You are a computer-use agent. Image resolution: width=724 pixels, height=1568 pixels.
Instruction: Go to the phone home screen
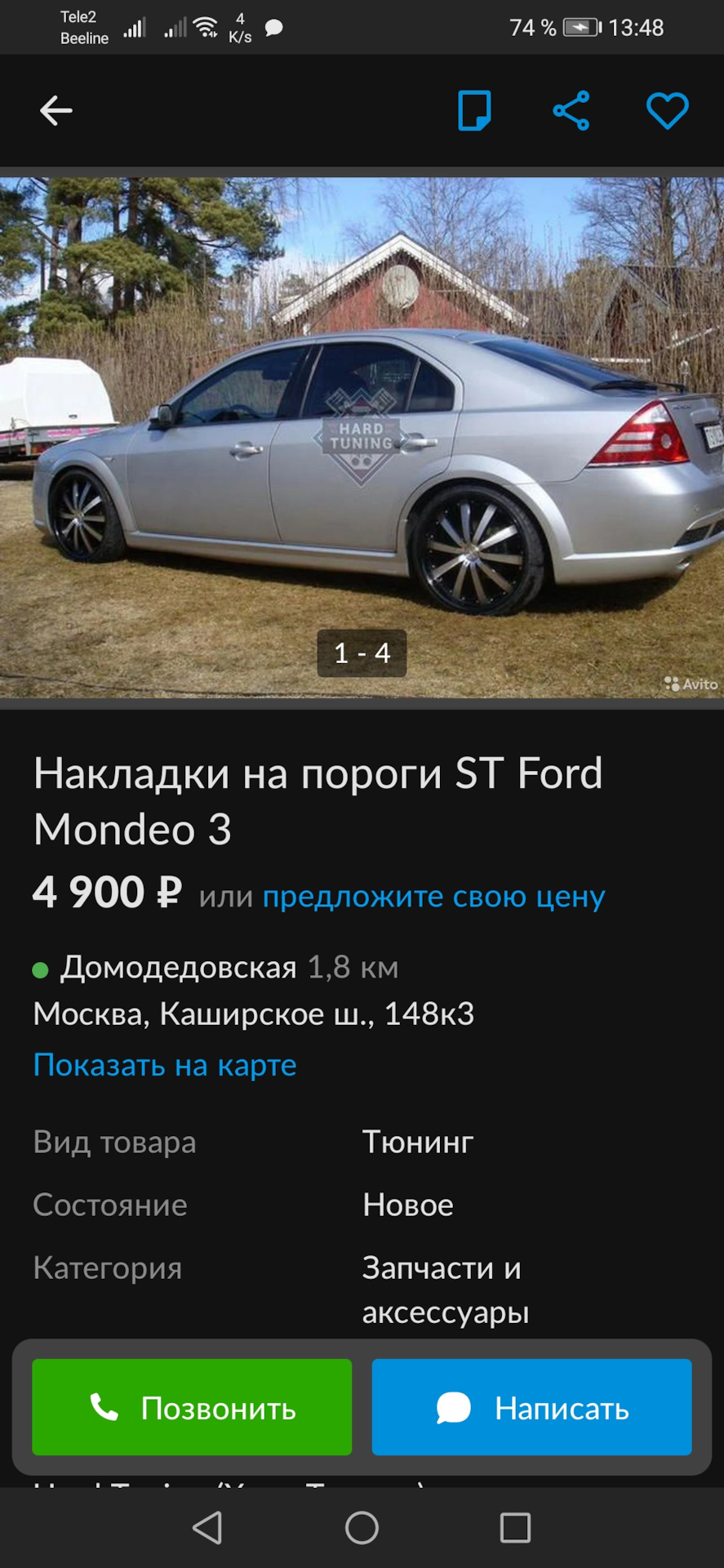pos(362,1527)
